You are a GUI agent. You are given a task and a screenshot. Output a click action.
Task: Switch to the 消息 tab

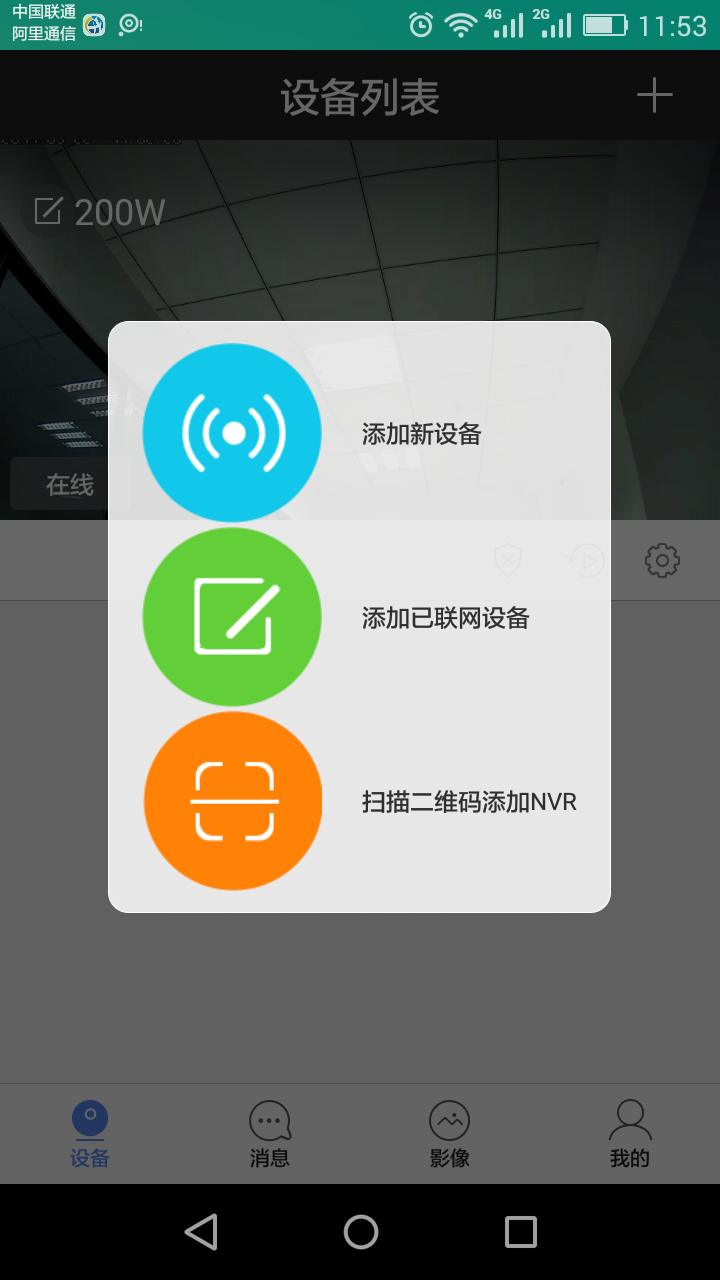click(x=270, y=1135)
